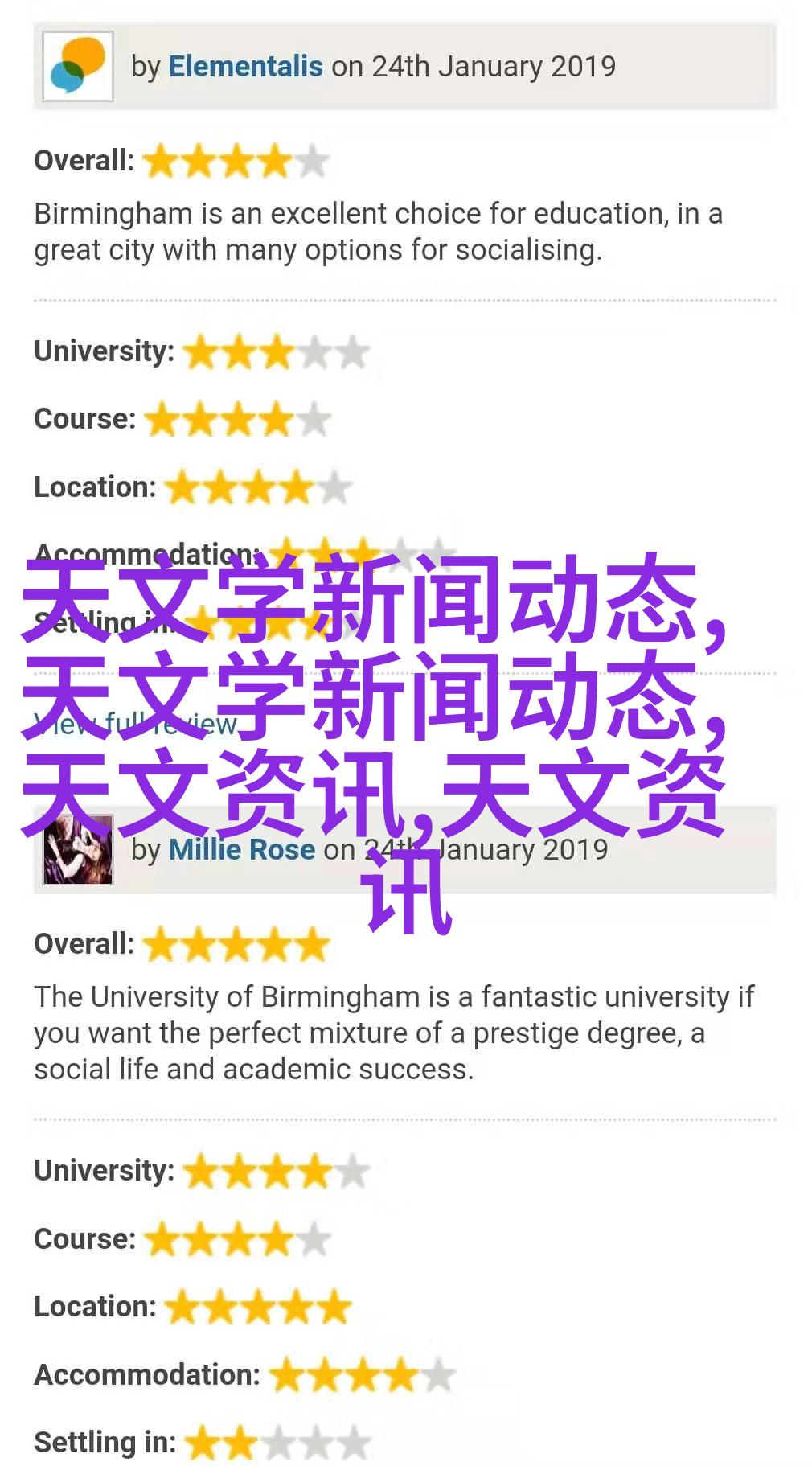Viewport: 812px width, 1466px height.
Task: Open Millie Rose reviewer profile link
Action: (x=241, y=850)
